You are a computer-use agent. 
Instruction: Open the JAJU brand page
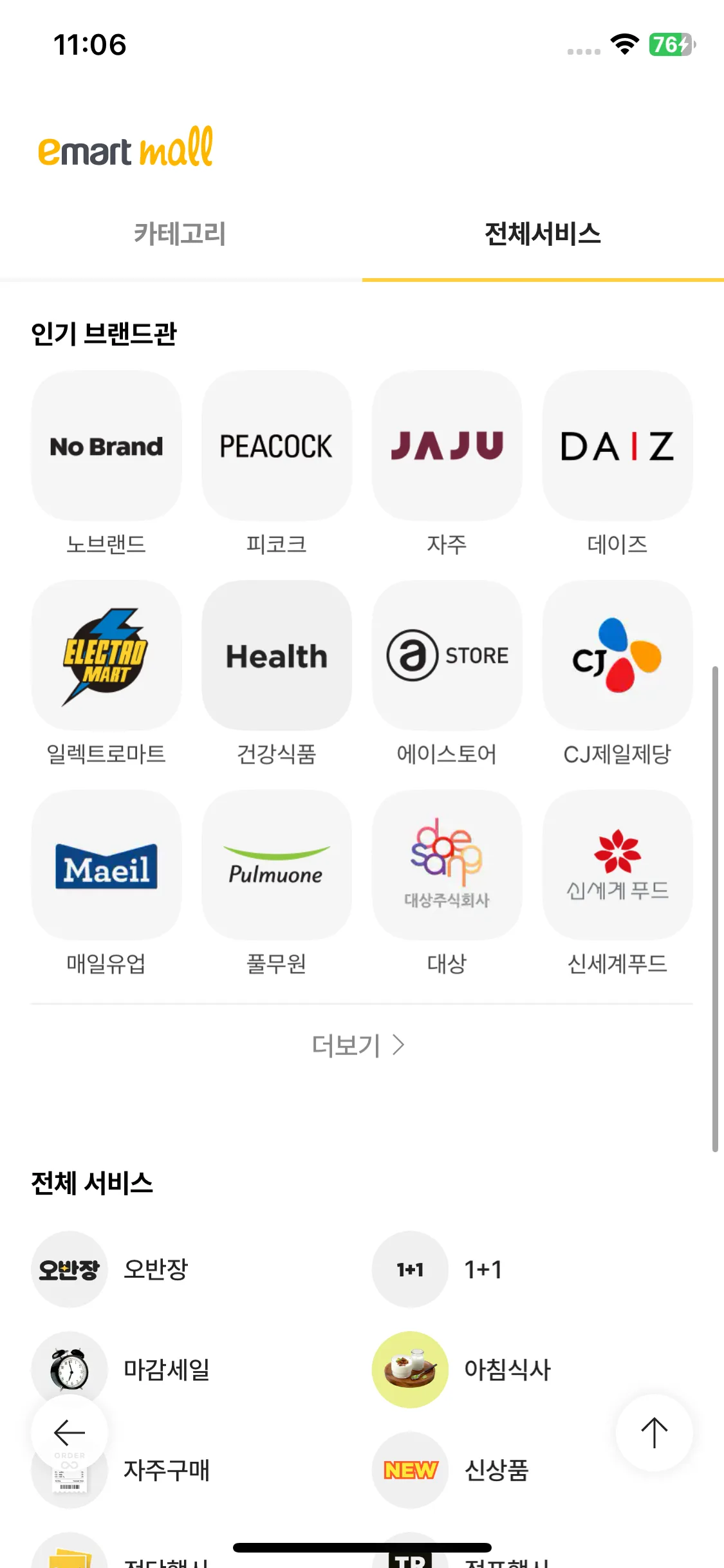click(447, 445)
